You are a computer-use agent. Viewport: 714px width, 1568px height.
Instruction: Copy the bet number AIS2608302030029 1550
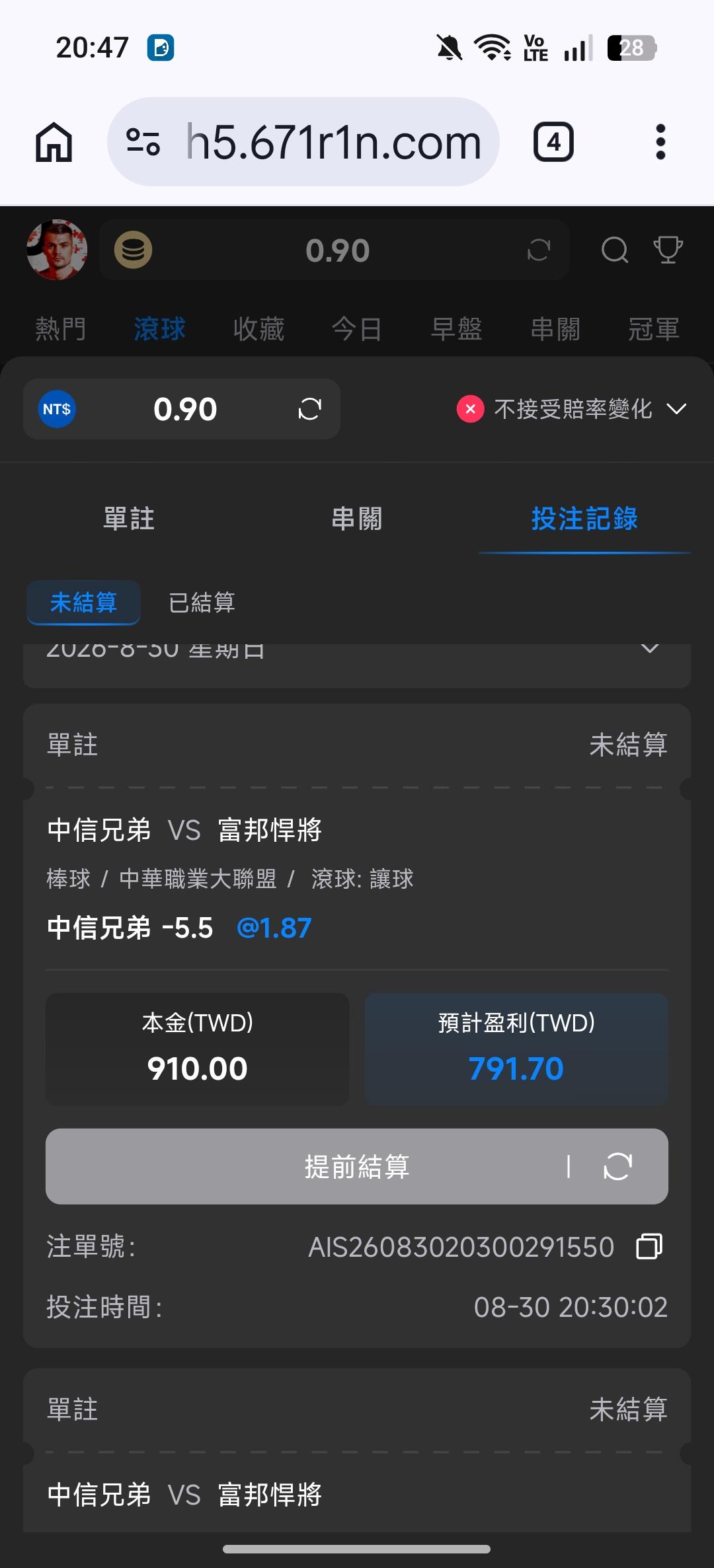649,1247
